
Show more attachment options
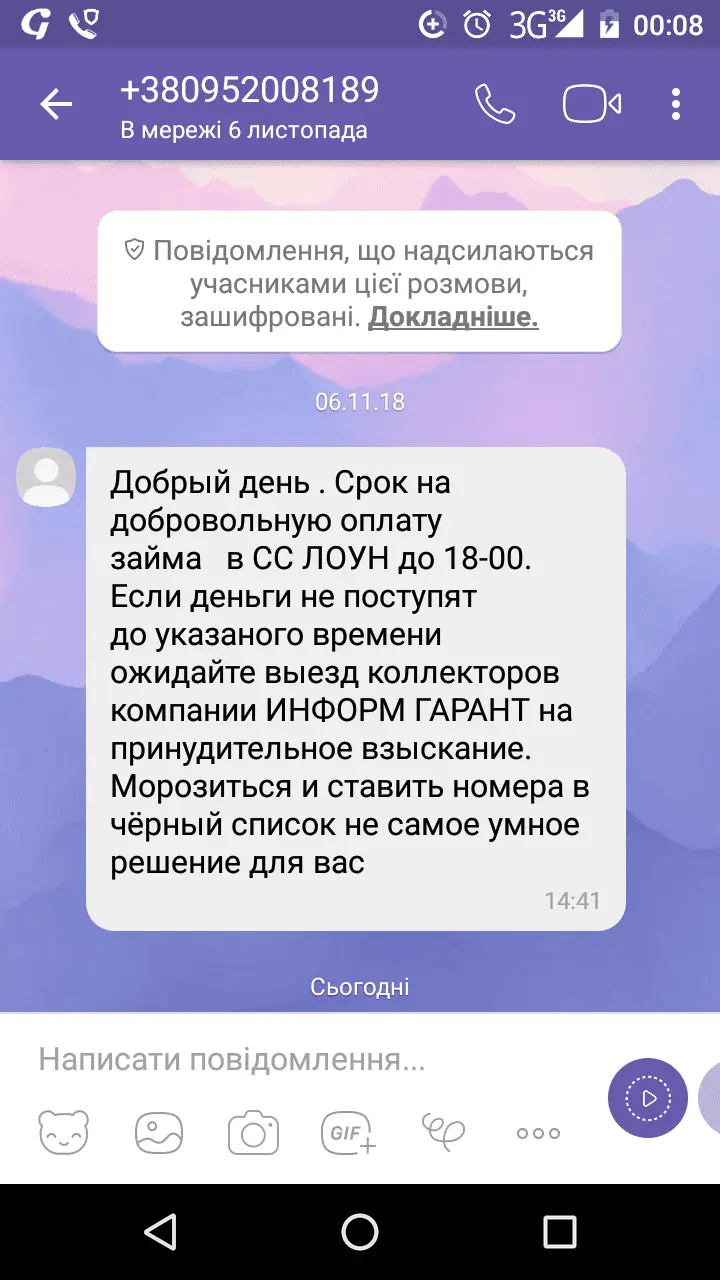(x=538, y=1133)
